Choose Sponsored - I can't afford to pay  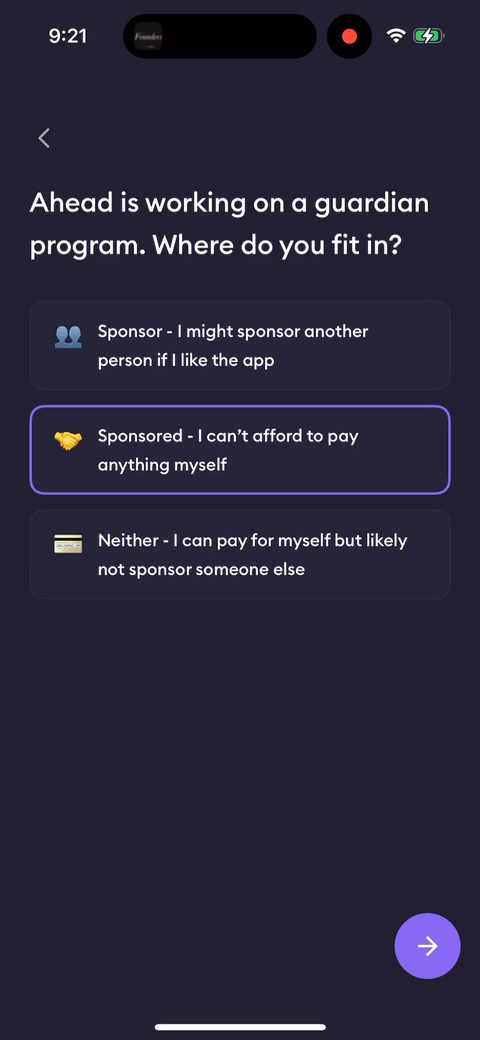[x=240, y=450]
